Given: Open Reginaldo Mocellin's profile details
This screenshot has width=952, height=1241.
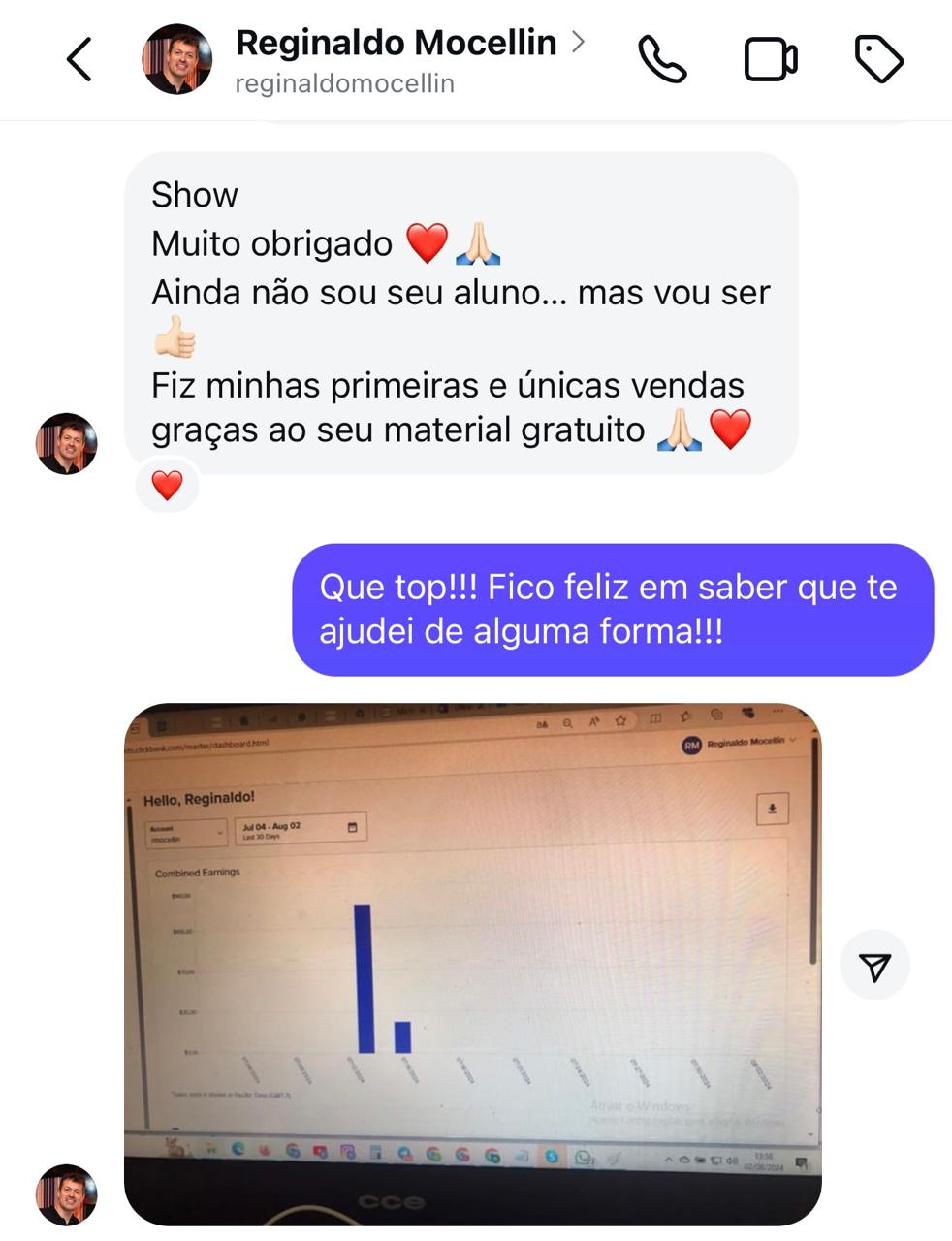Looking at the screenshot, I should tap(396, 44).
